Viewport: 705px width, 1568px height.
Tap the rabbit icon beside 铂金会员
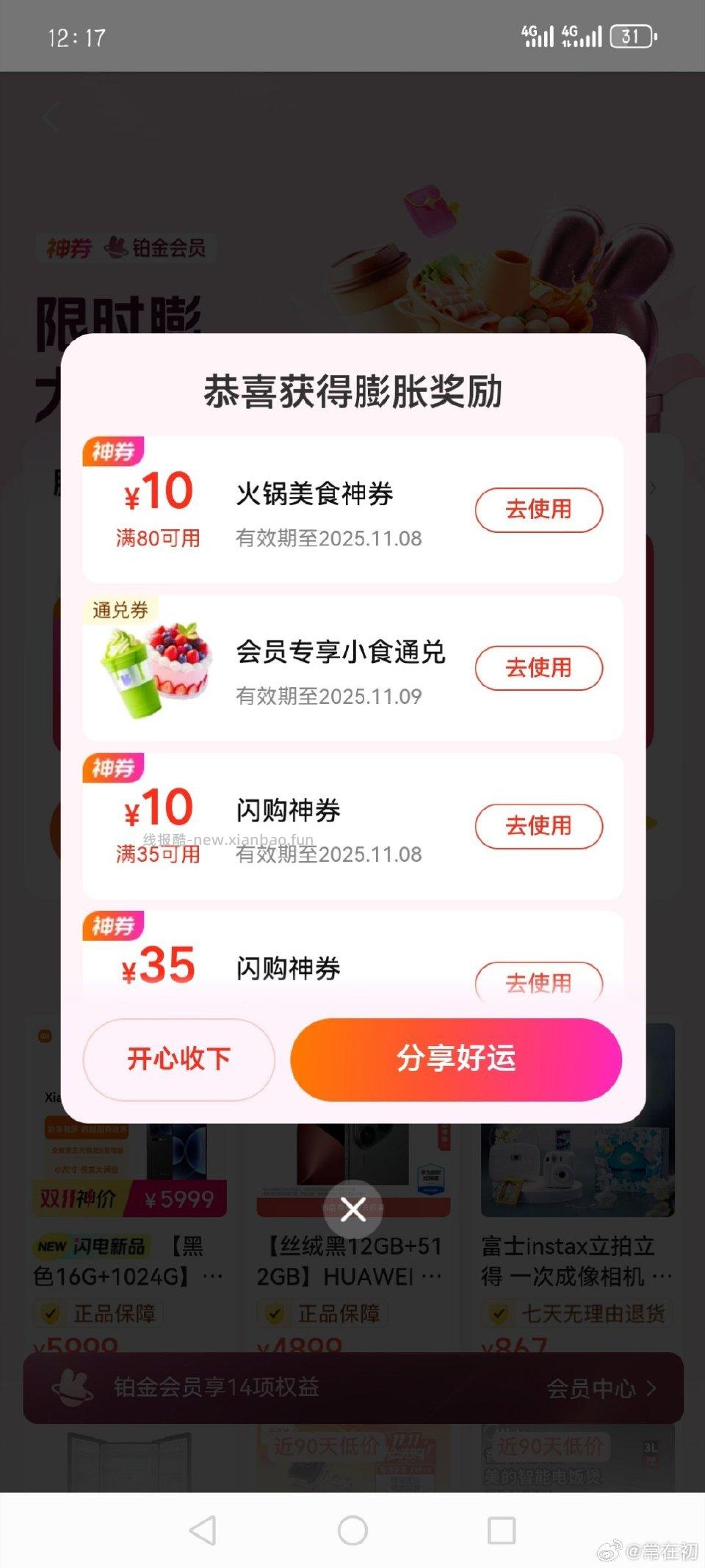[x=115, y=248]
